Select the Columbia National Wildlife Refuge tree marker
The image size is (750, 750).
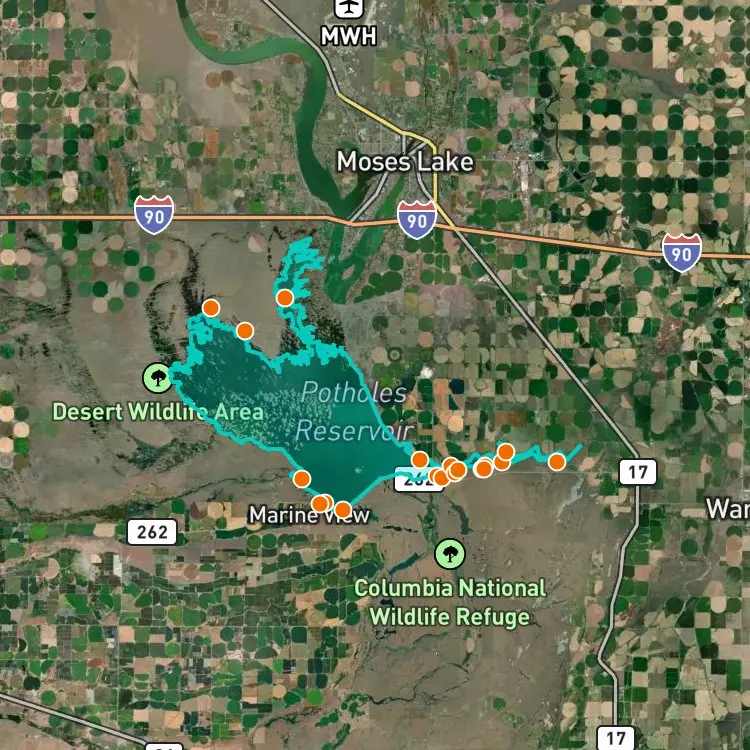point(450,553)
